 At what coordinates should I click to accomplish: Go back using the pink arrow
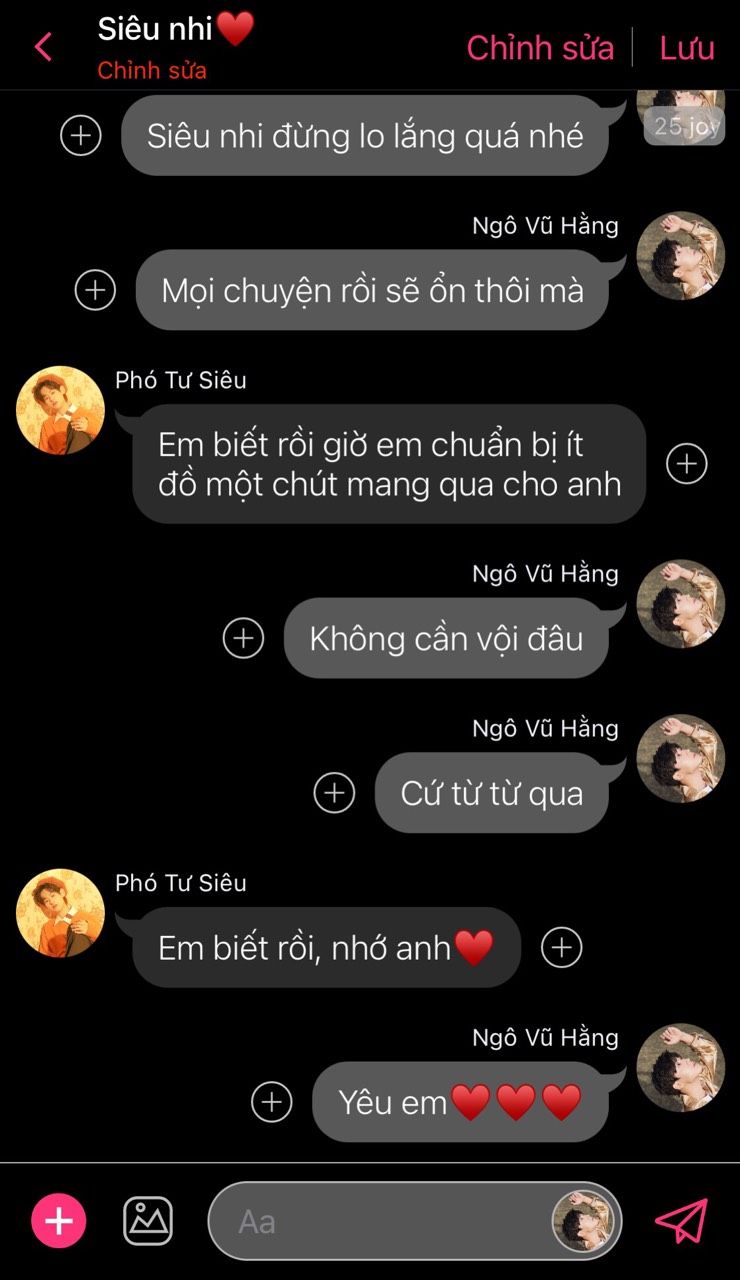[43, 47]
